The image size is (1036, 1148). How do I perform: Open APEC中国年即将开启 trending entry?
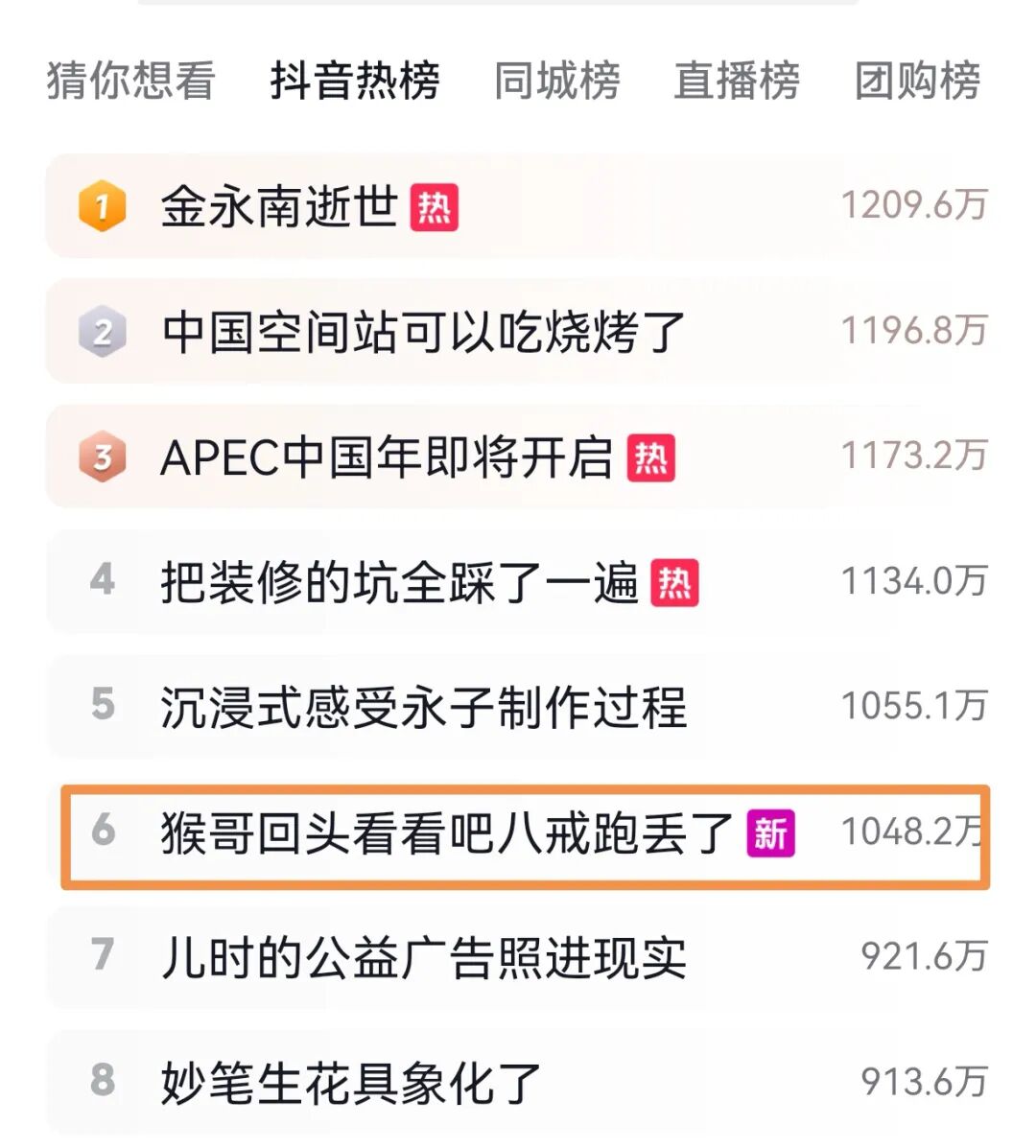(387, 457)
